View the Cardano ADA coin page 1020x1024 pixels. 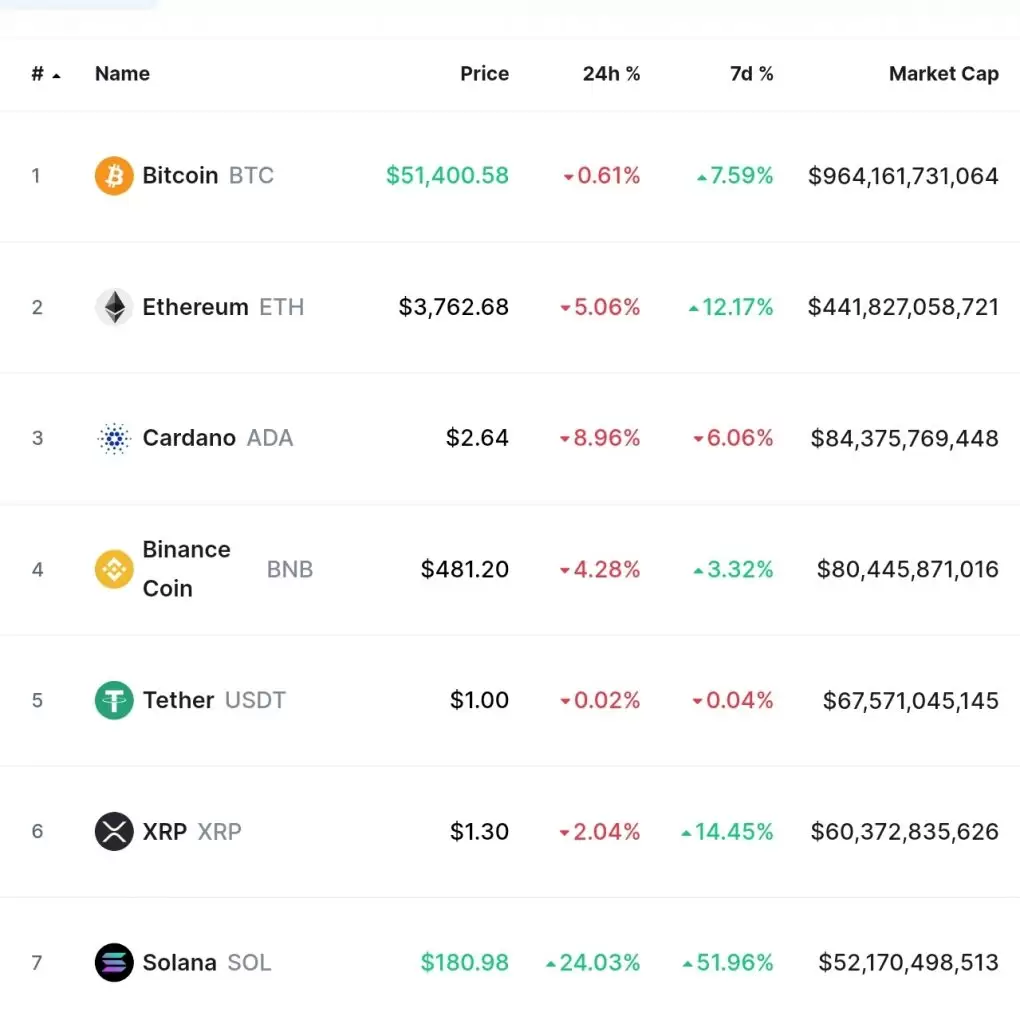coord(189,438)
